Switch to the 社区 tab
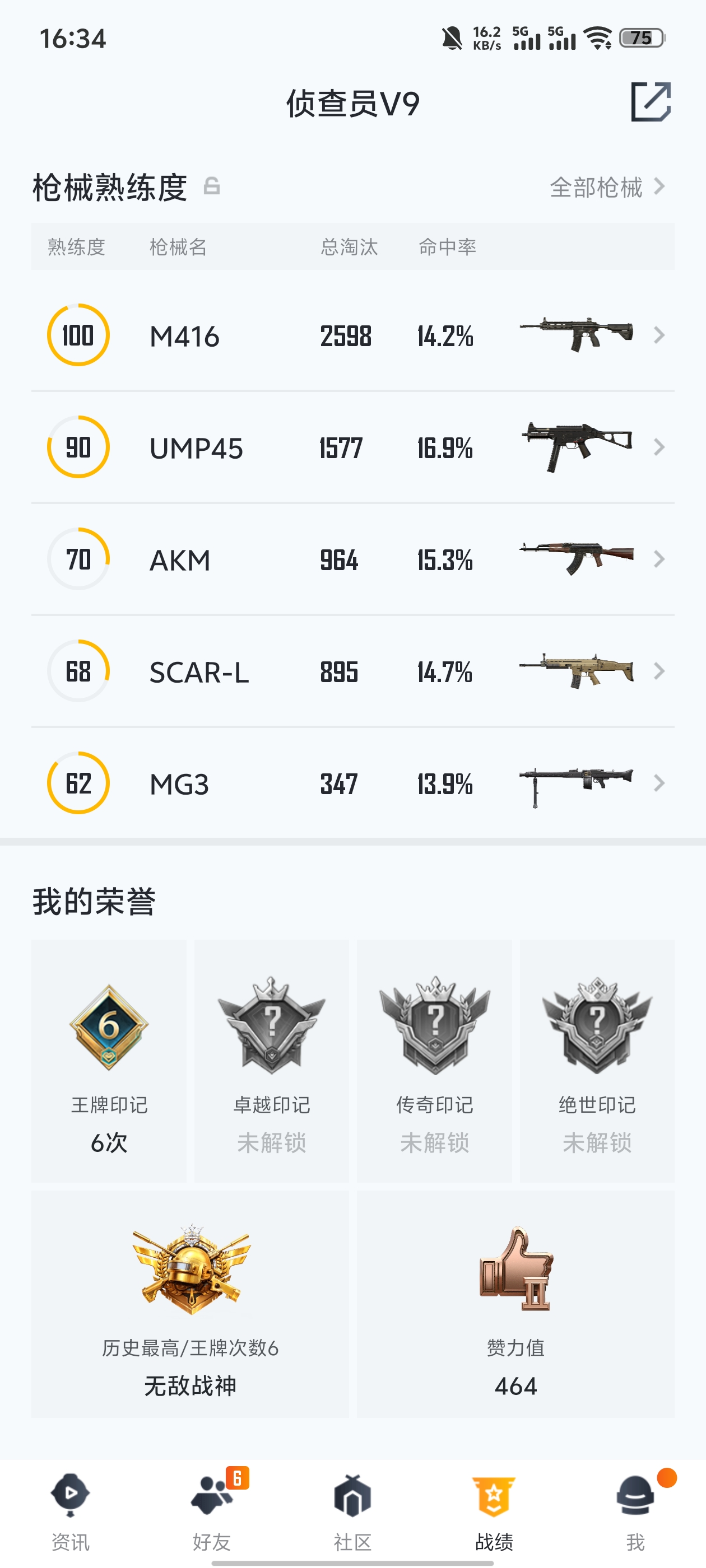 (x=352, y=1512)
